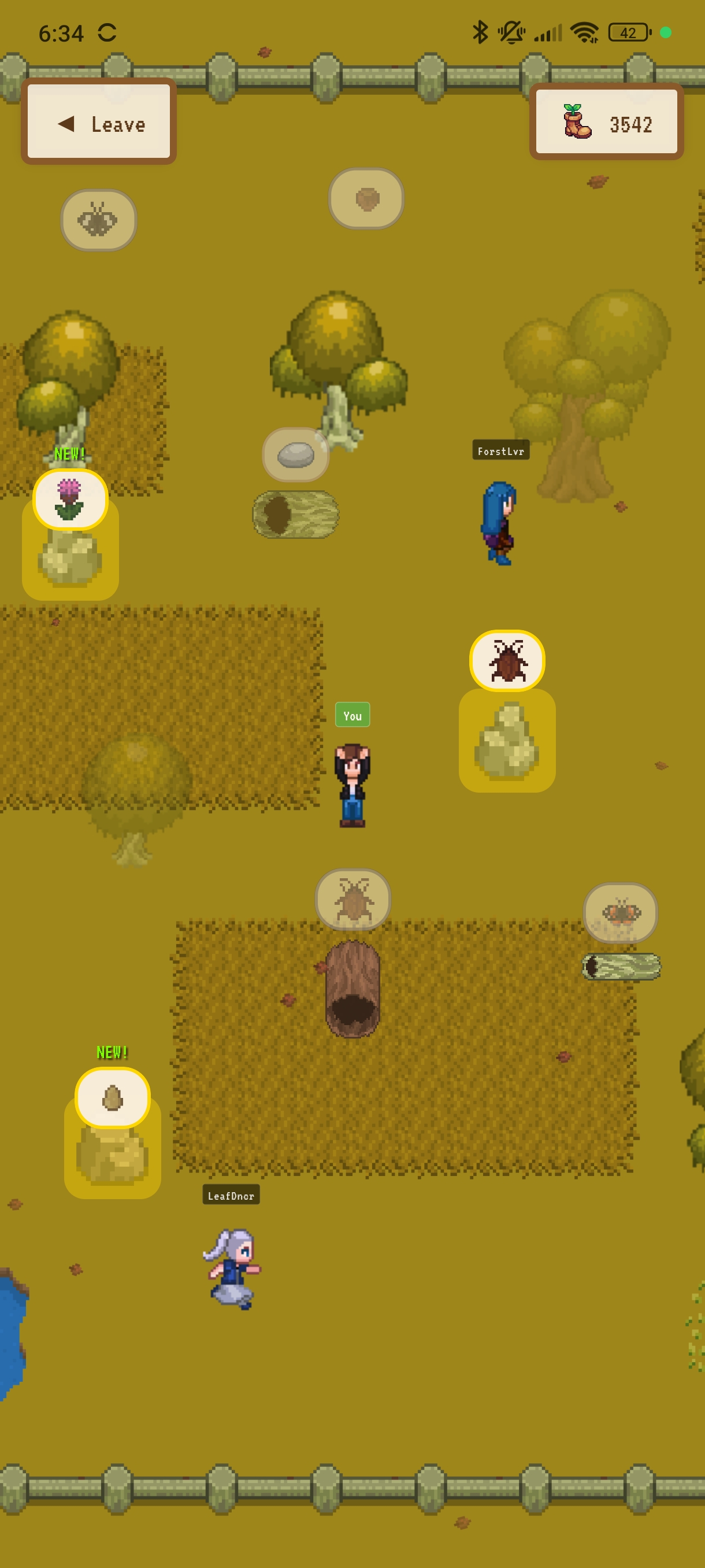
Task: Collect the new seed bubble
Action: (113, 1097)
